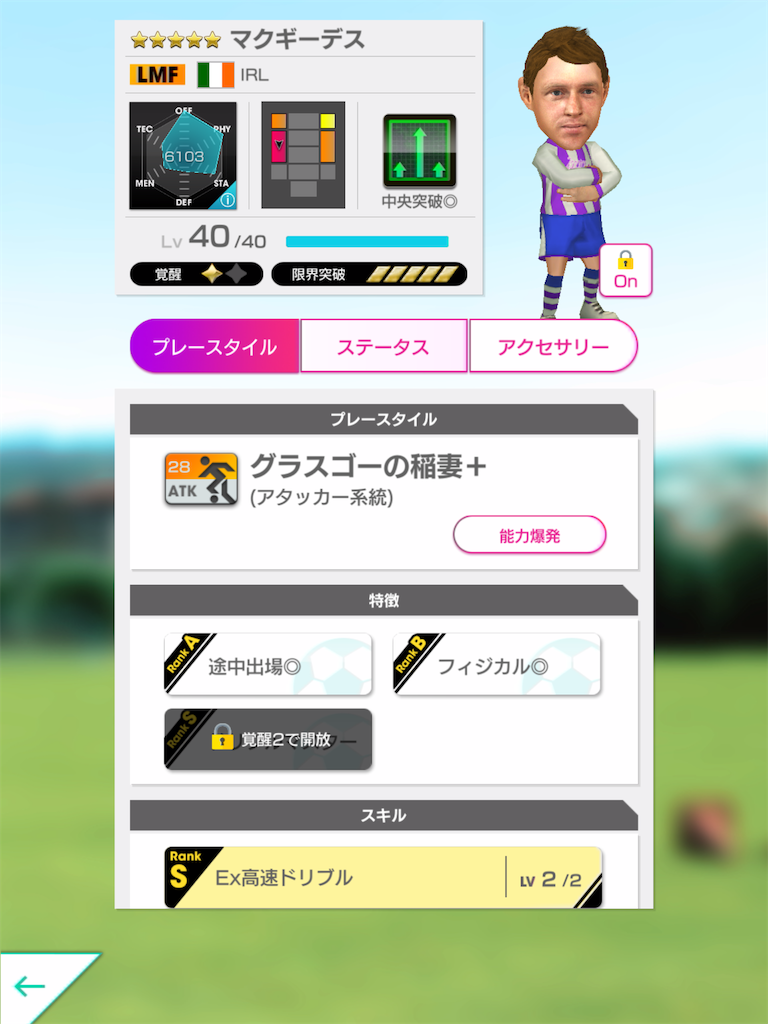Select the プレースタイル tab
This screenshot has height=1024, width=768.
point(214,347)
